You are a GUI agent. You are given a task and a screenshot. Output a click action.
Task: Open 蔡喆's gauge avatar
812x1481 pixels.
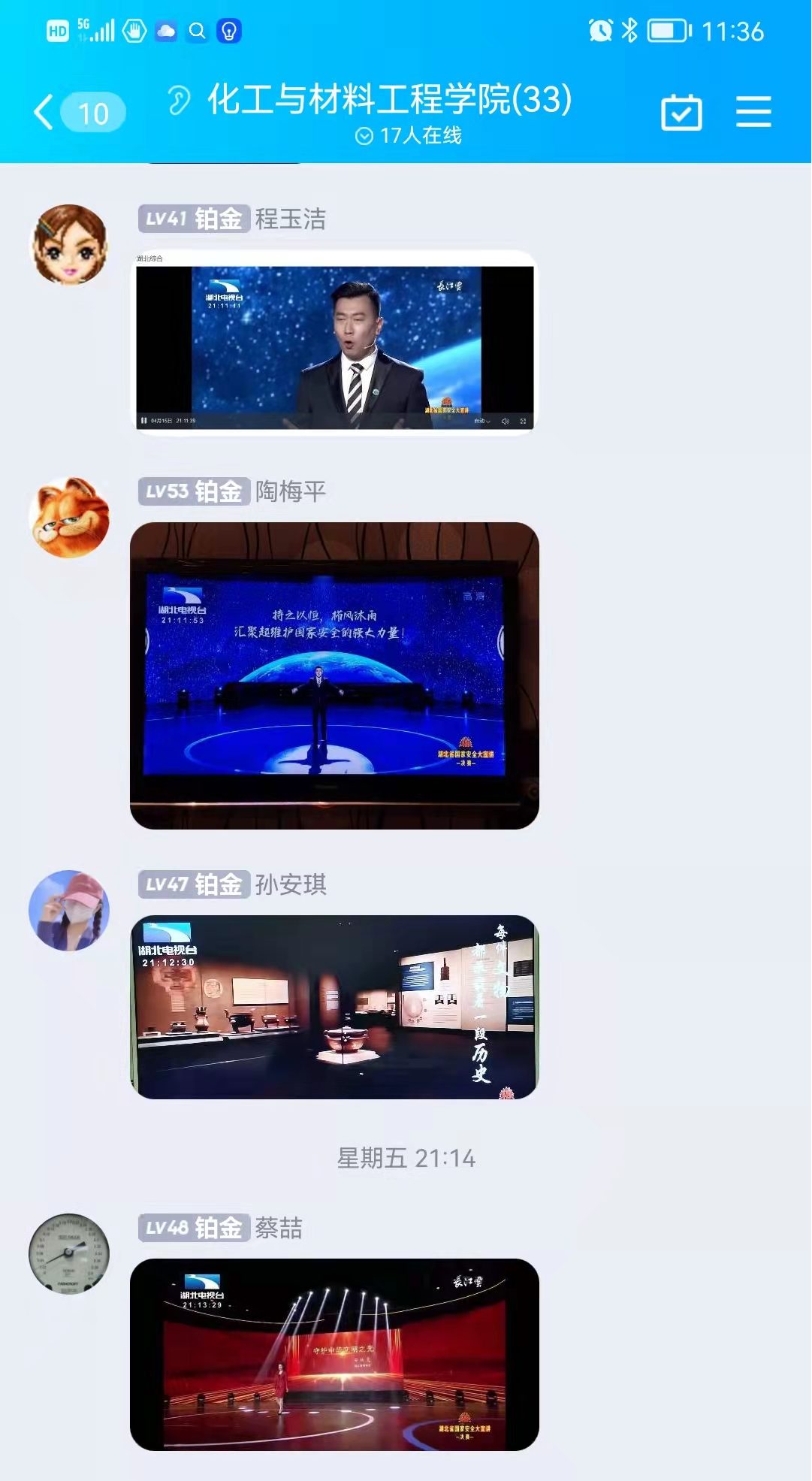(69, 1253)
